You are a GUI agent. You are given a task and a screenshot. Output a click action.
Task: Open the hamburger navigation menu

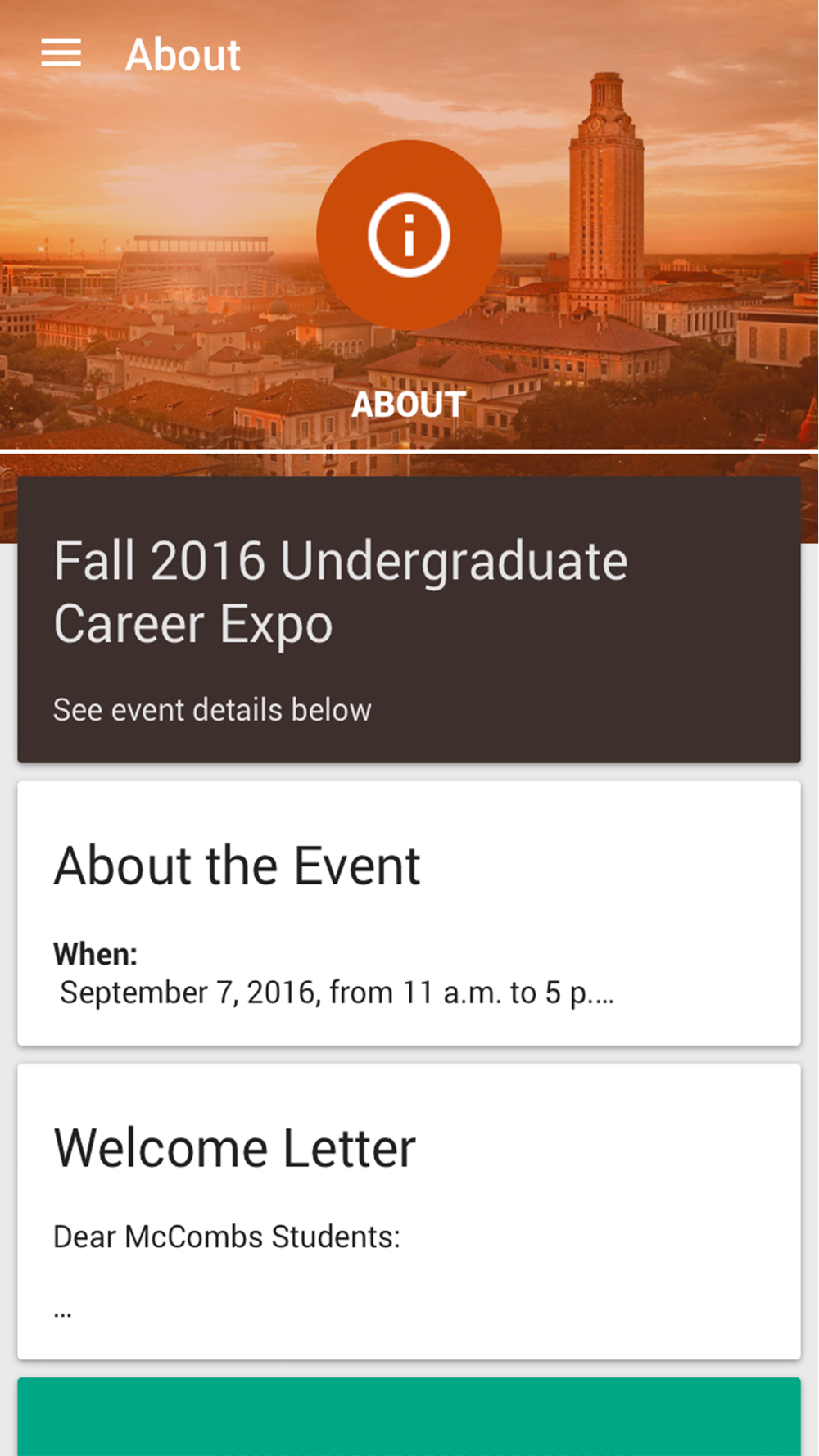point(61,54)
